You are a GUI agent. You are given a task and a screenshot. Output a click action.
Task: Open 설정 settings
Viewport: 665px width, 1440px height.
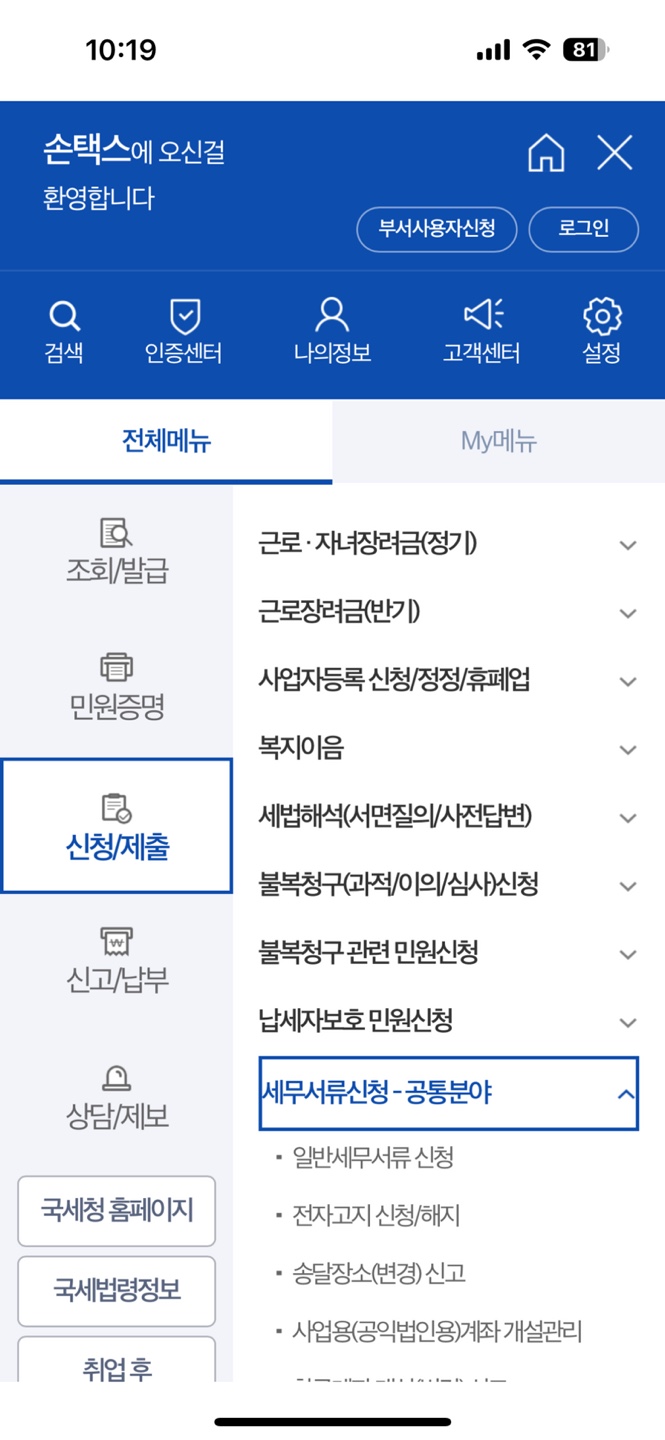[x=602, y=333]
